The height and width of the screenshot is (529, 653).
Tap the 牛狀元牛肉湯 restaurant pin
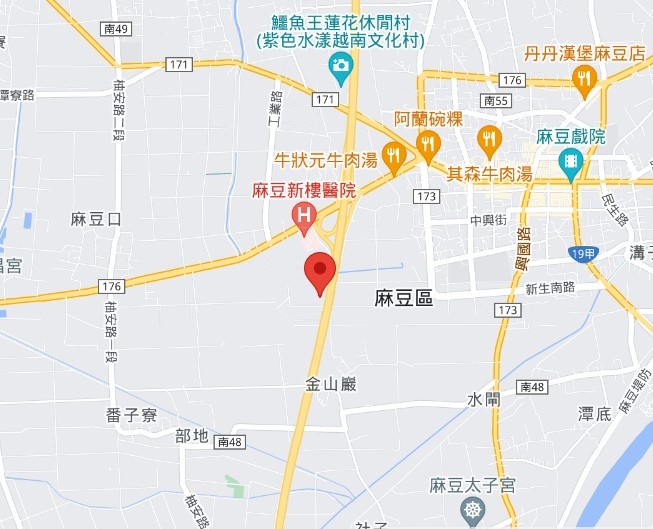pyautogui.click(x=394, y=157)
